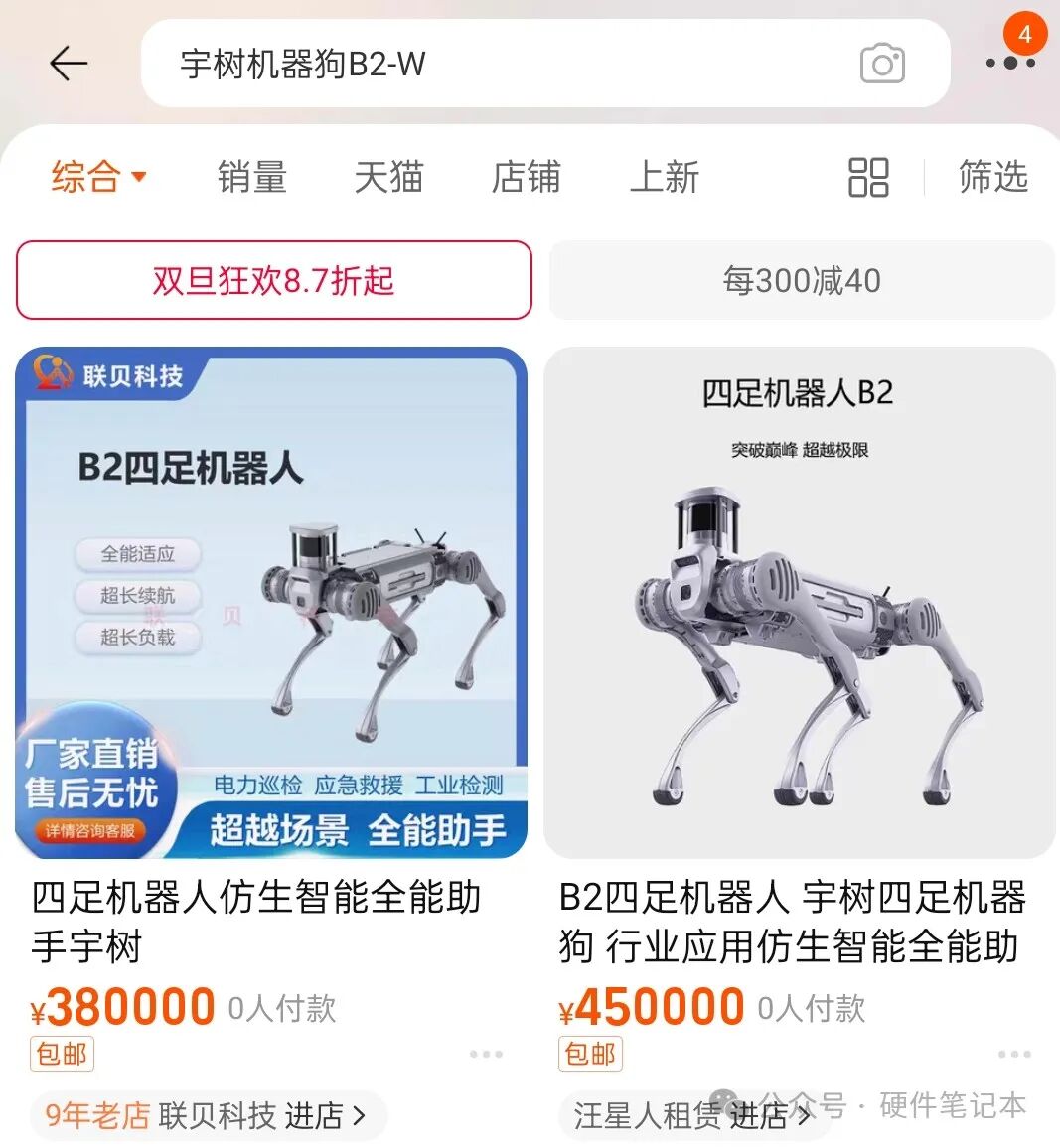View the ¥450000 四足机器人B2 product

[799, 602]
